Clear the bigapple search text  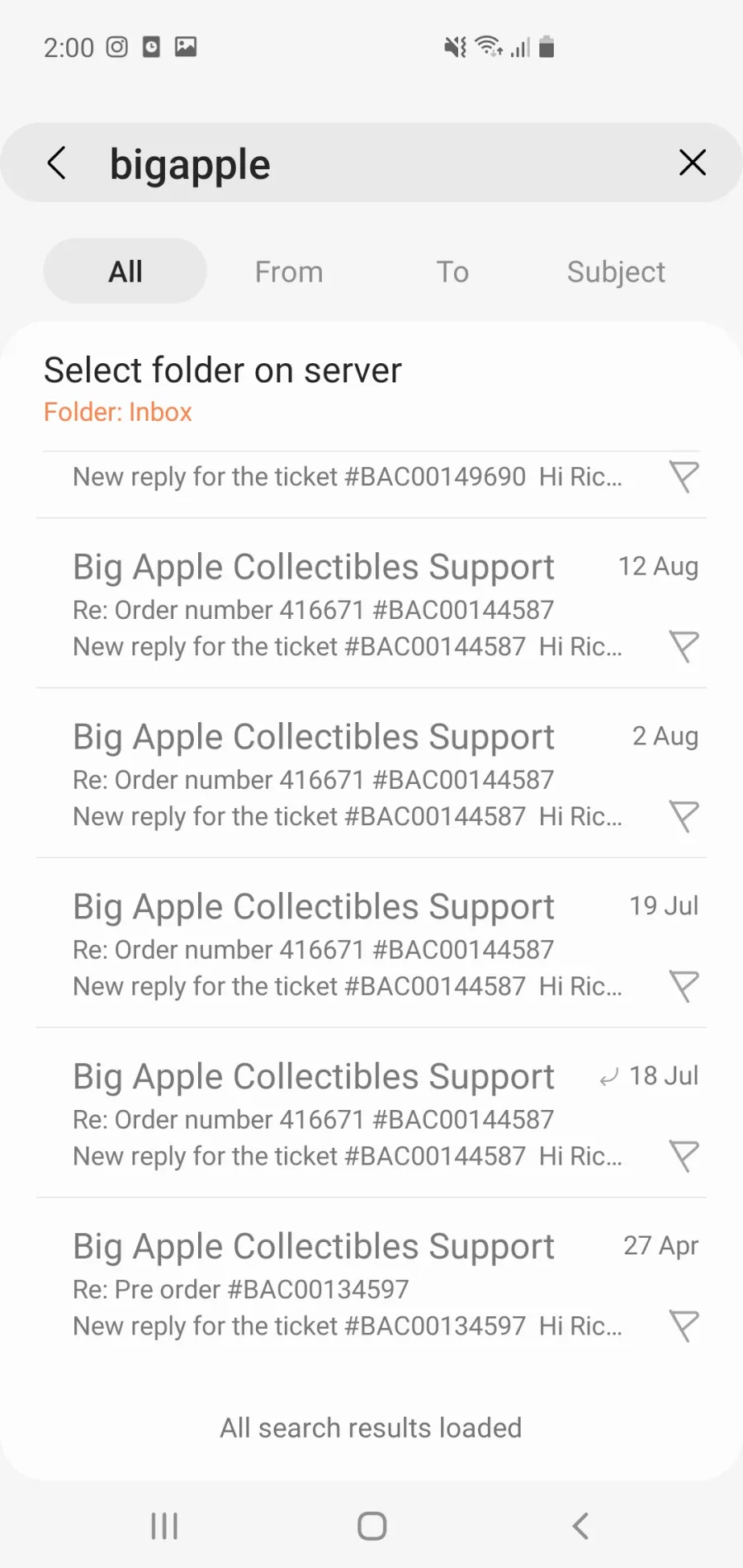click(692, 163)
